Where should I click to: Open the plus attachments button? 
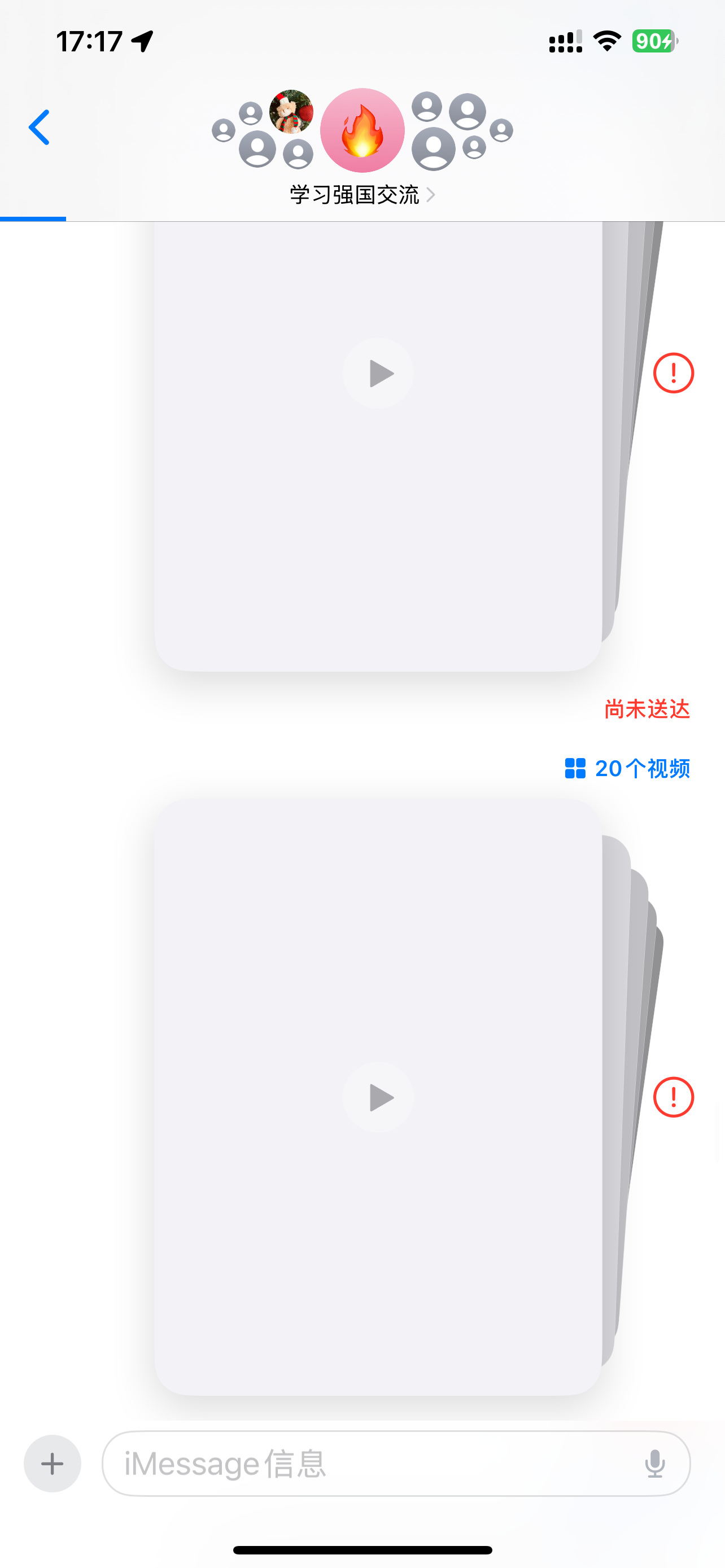pyautogui.click(x=53, y=1464)
